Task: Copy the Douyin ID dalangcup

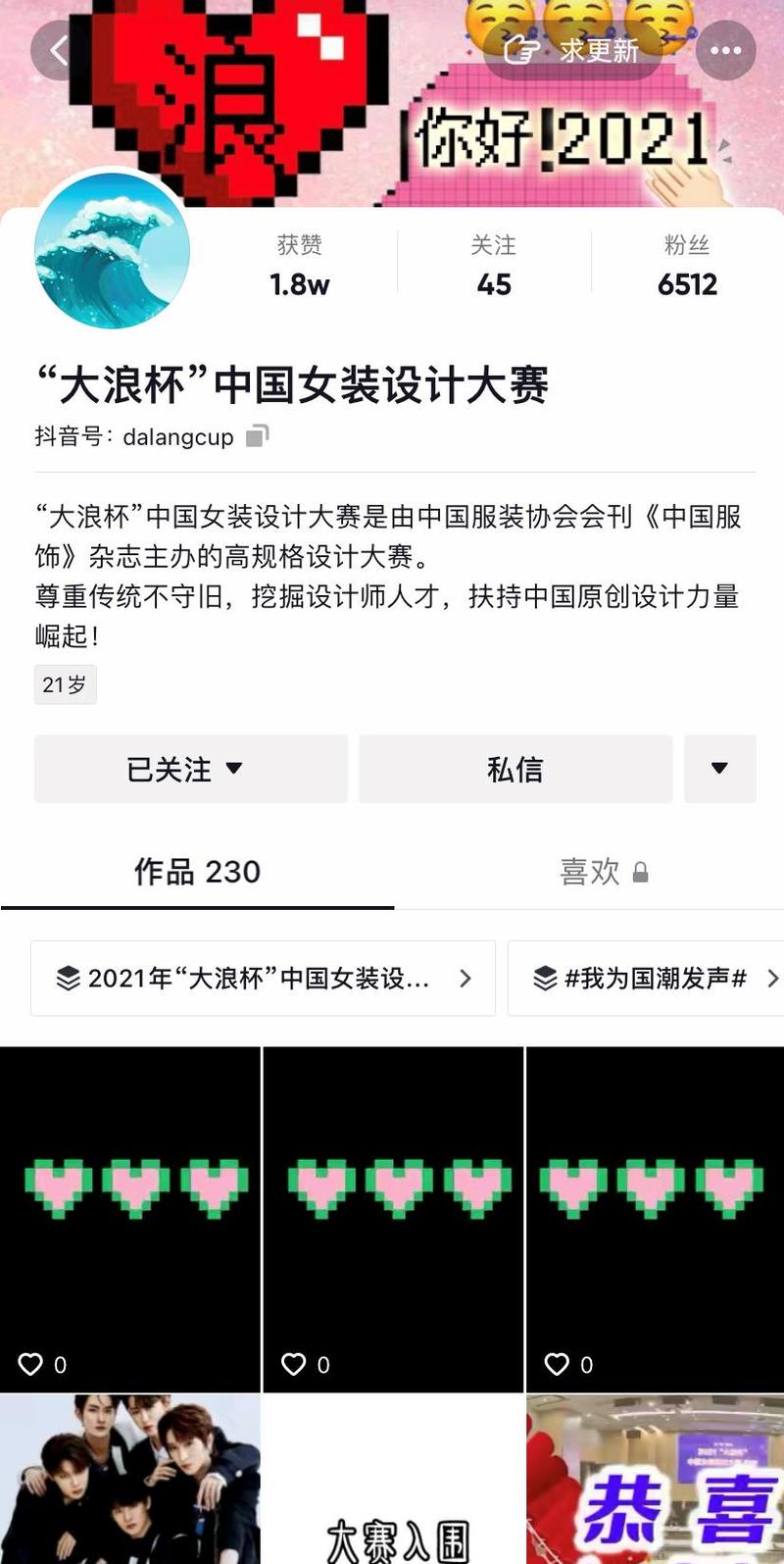Action: (257, 435)
